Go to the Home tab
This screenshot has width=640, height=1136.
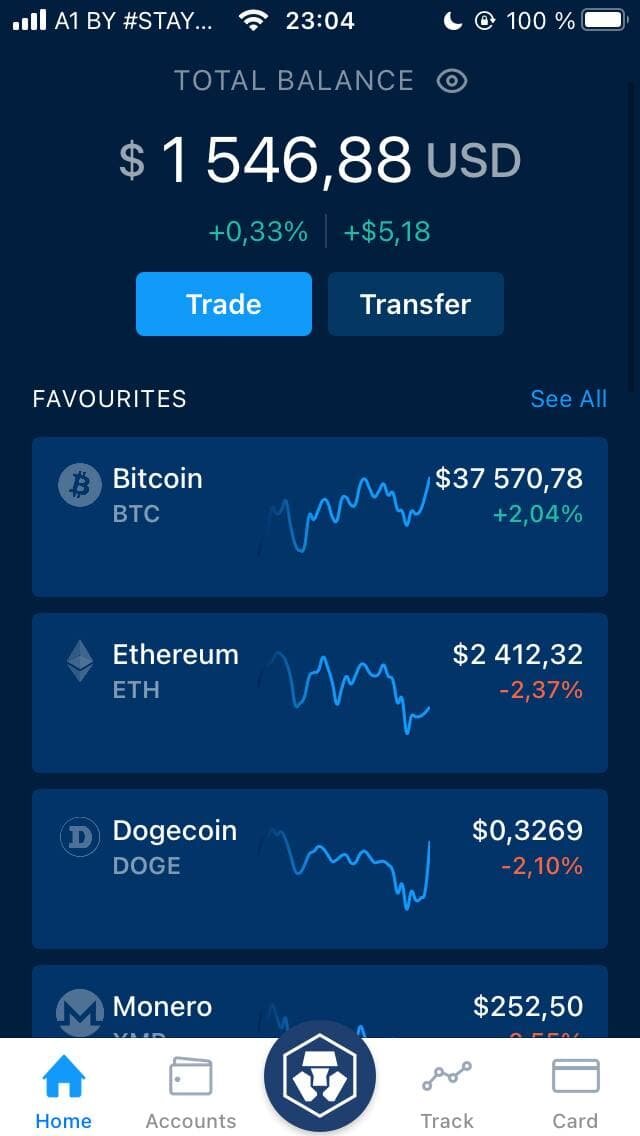(63, 1091)
